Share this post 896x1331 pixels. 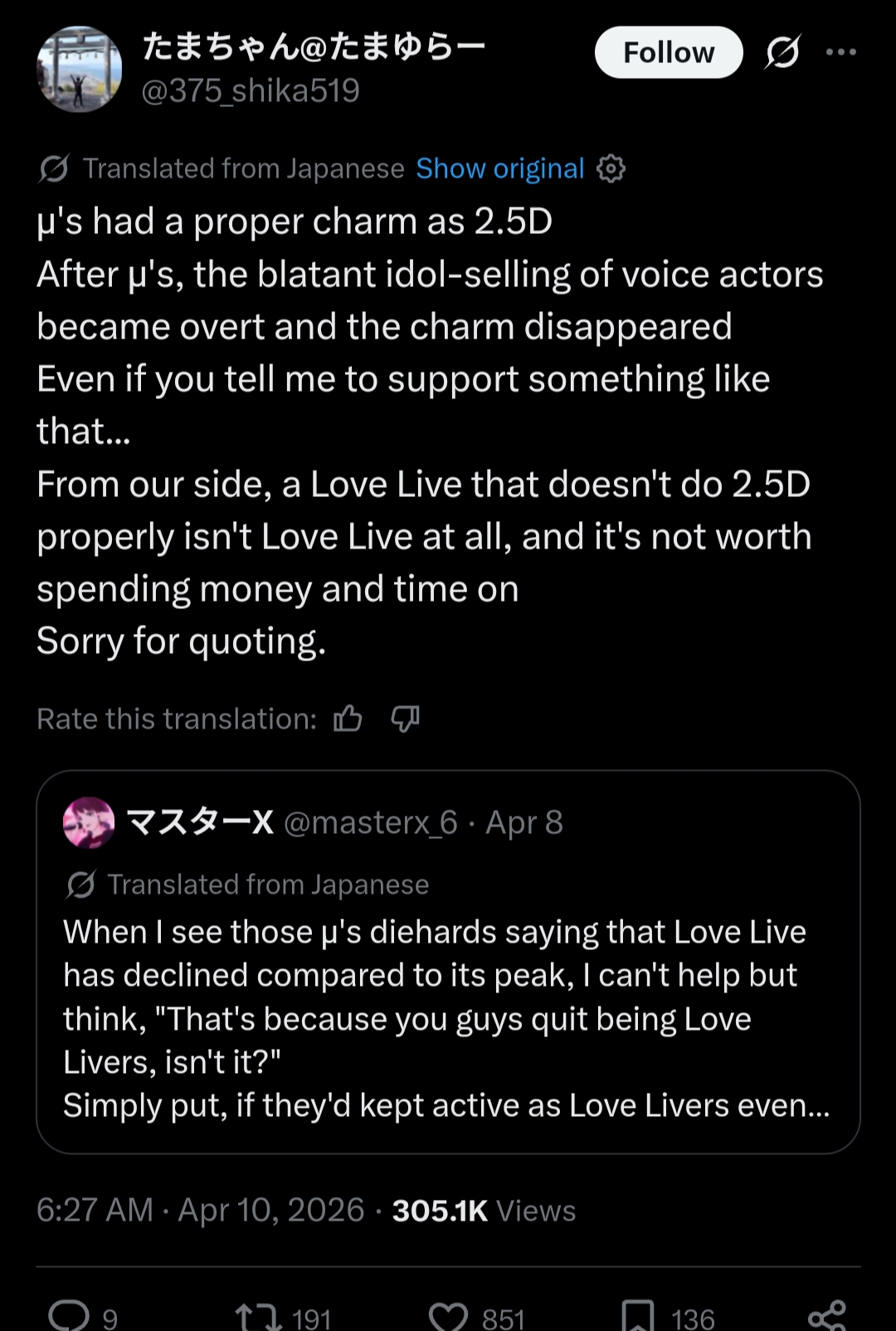[x=826, y=1314]
